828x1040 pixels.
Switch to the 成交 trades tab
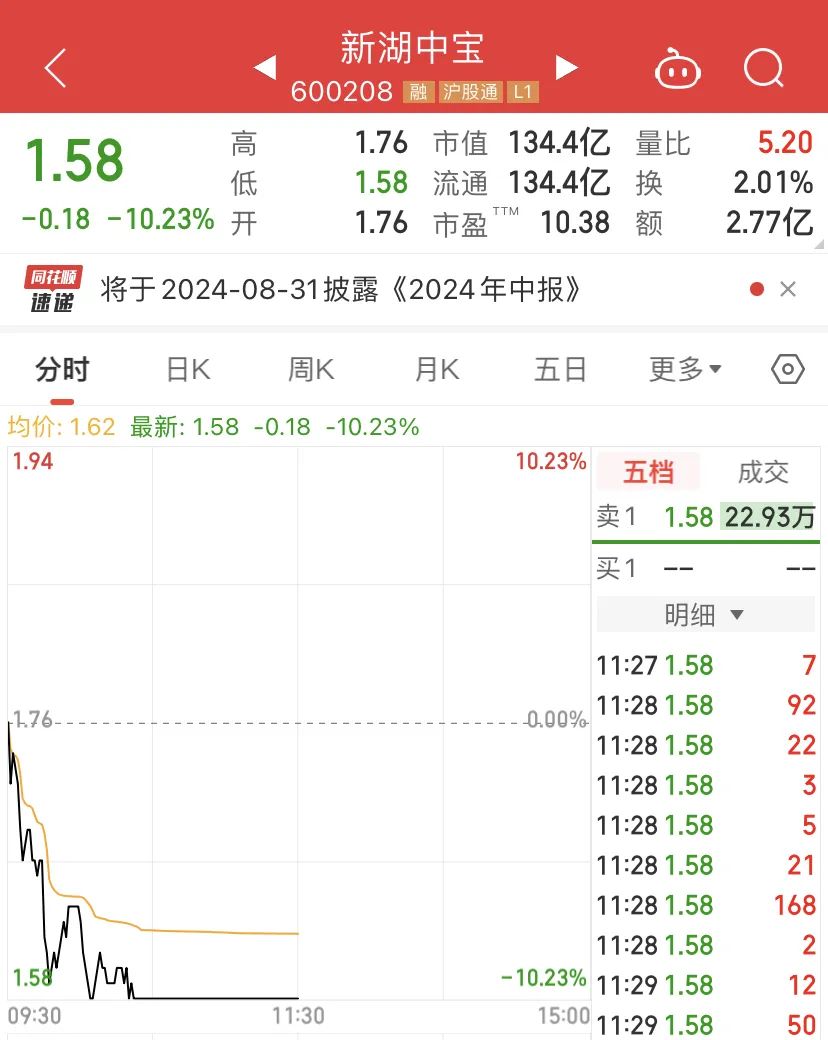[763, 472]
